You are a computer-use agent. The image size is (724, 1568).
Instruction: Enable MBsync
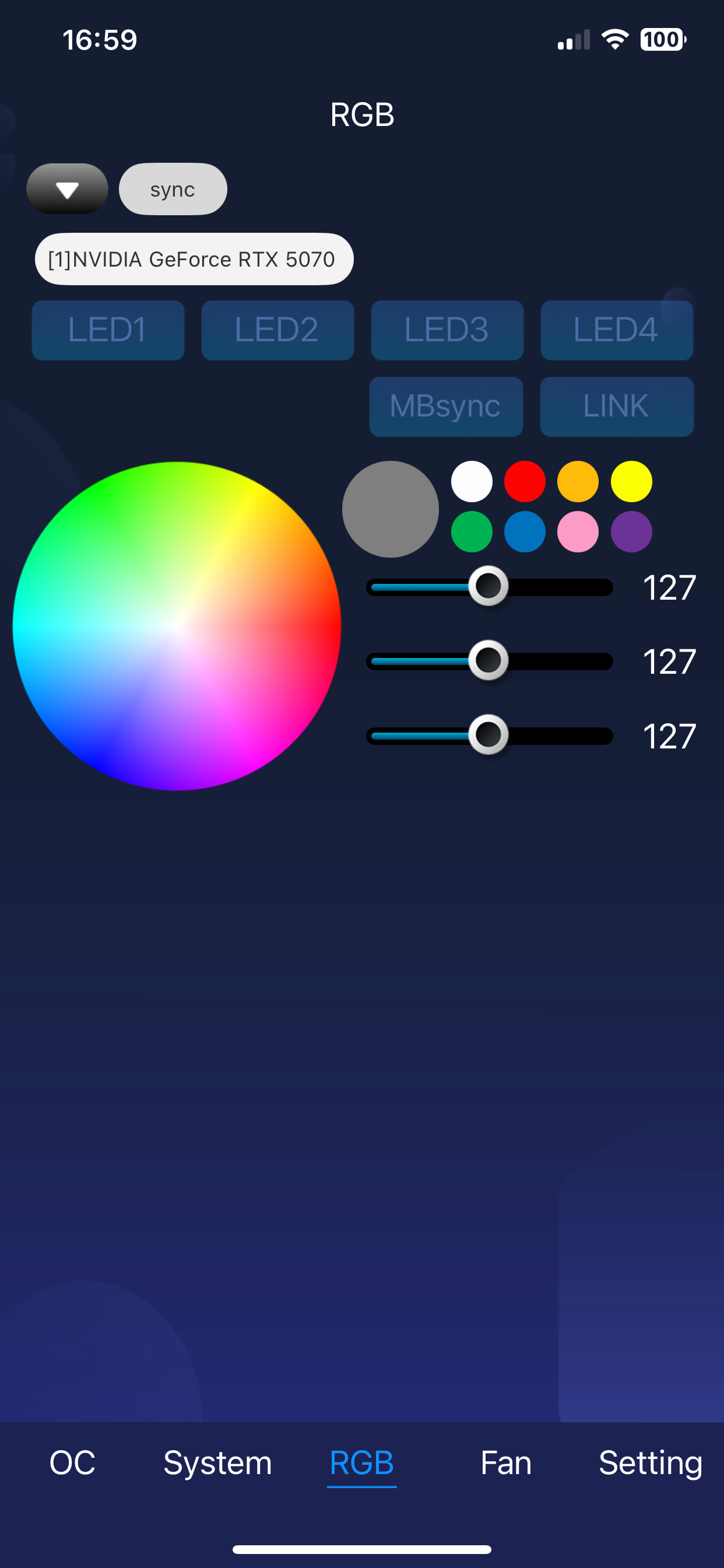point(445,407)
